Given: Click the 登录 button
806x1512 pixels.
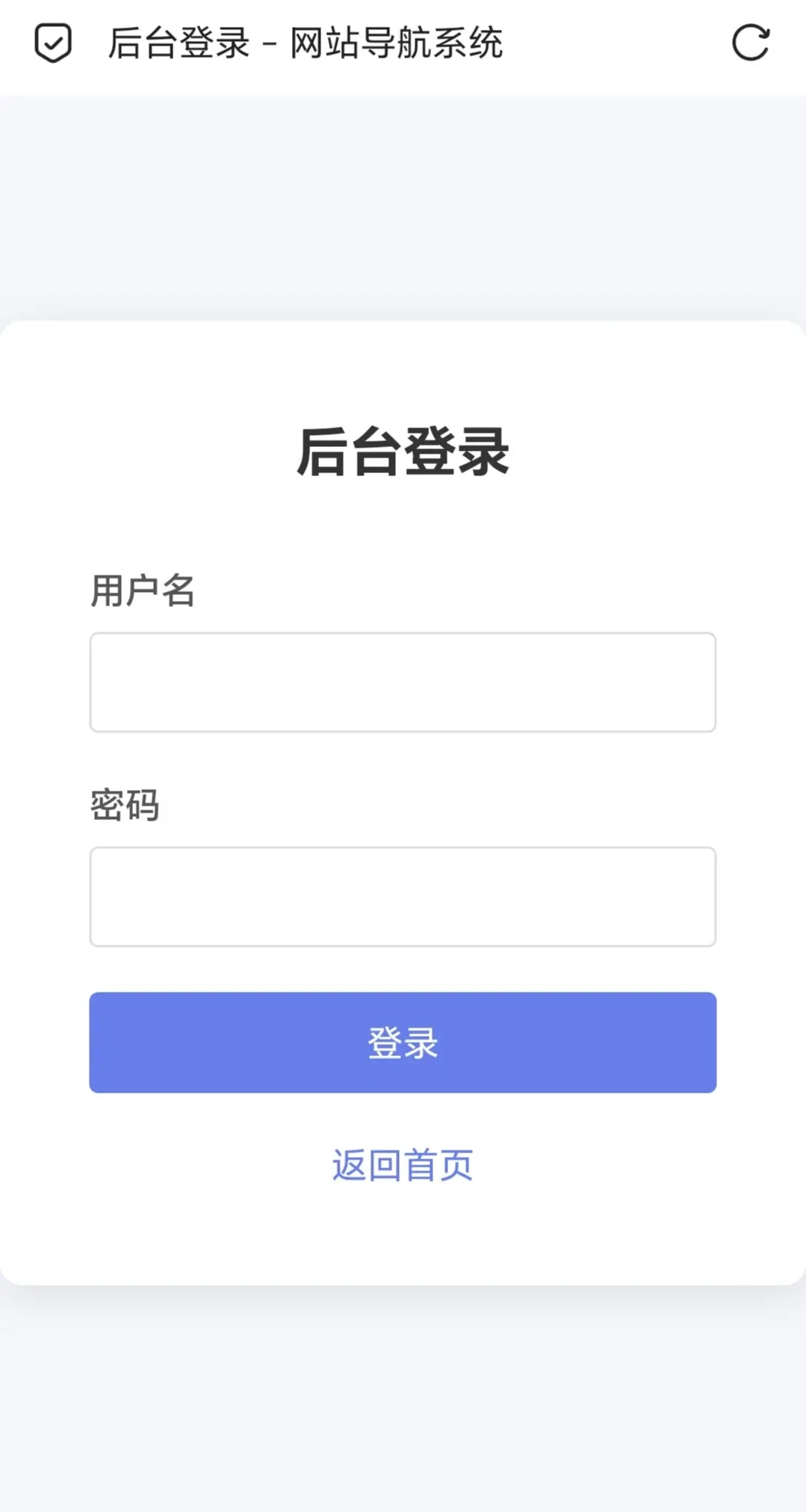Looking at the screenshot, I should [403, 1042].
